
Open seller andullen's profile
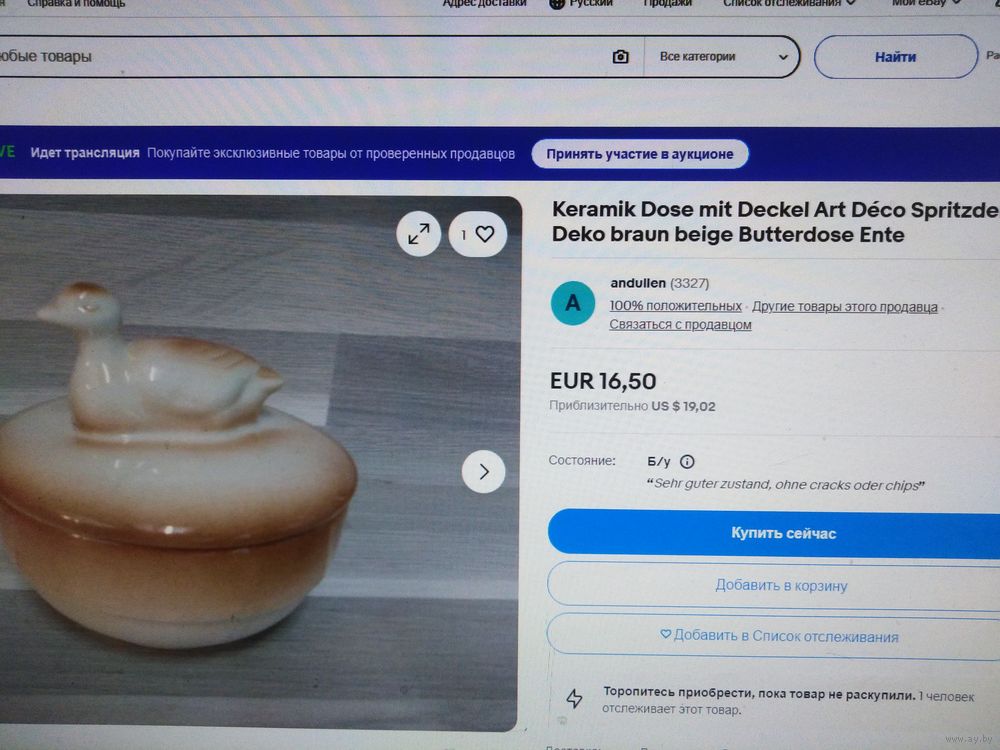point(638,283)
